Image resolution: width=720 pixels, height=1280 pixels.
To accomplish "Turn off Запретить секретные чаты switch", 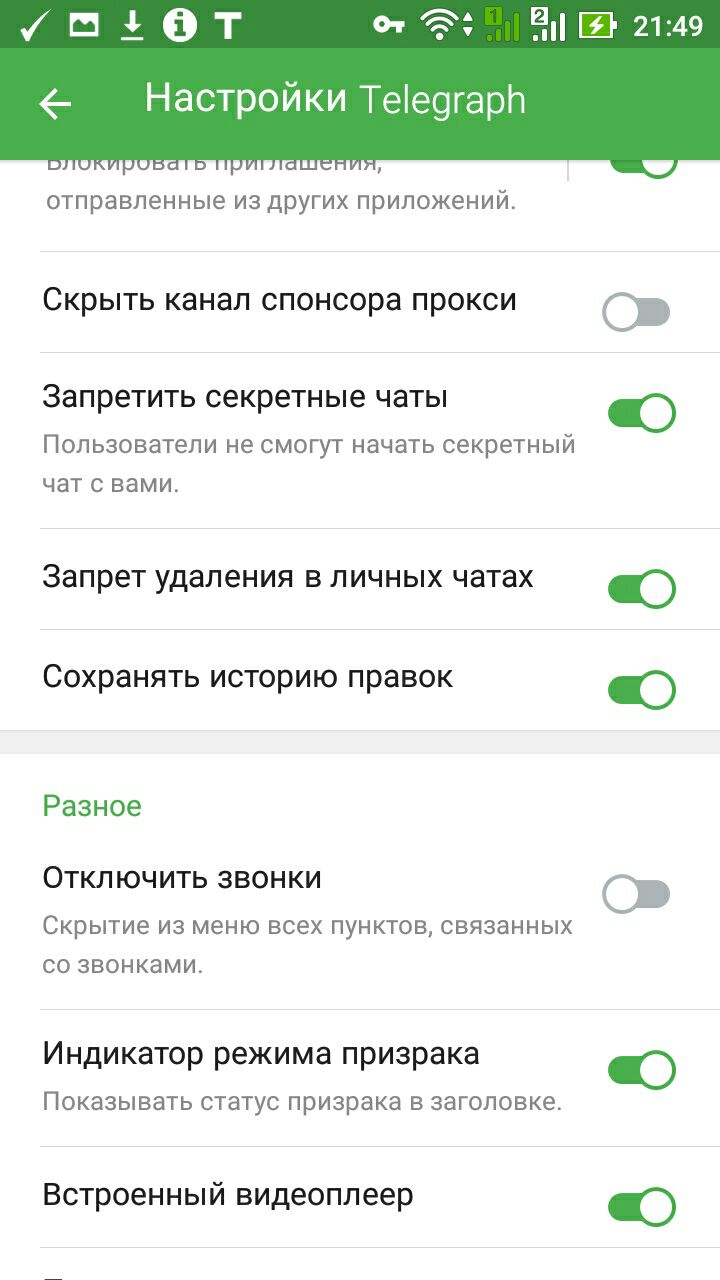I will coord(642,413).
